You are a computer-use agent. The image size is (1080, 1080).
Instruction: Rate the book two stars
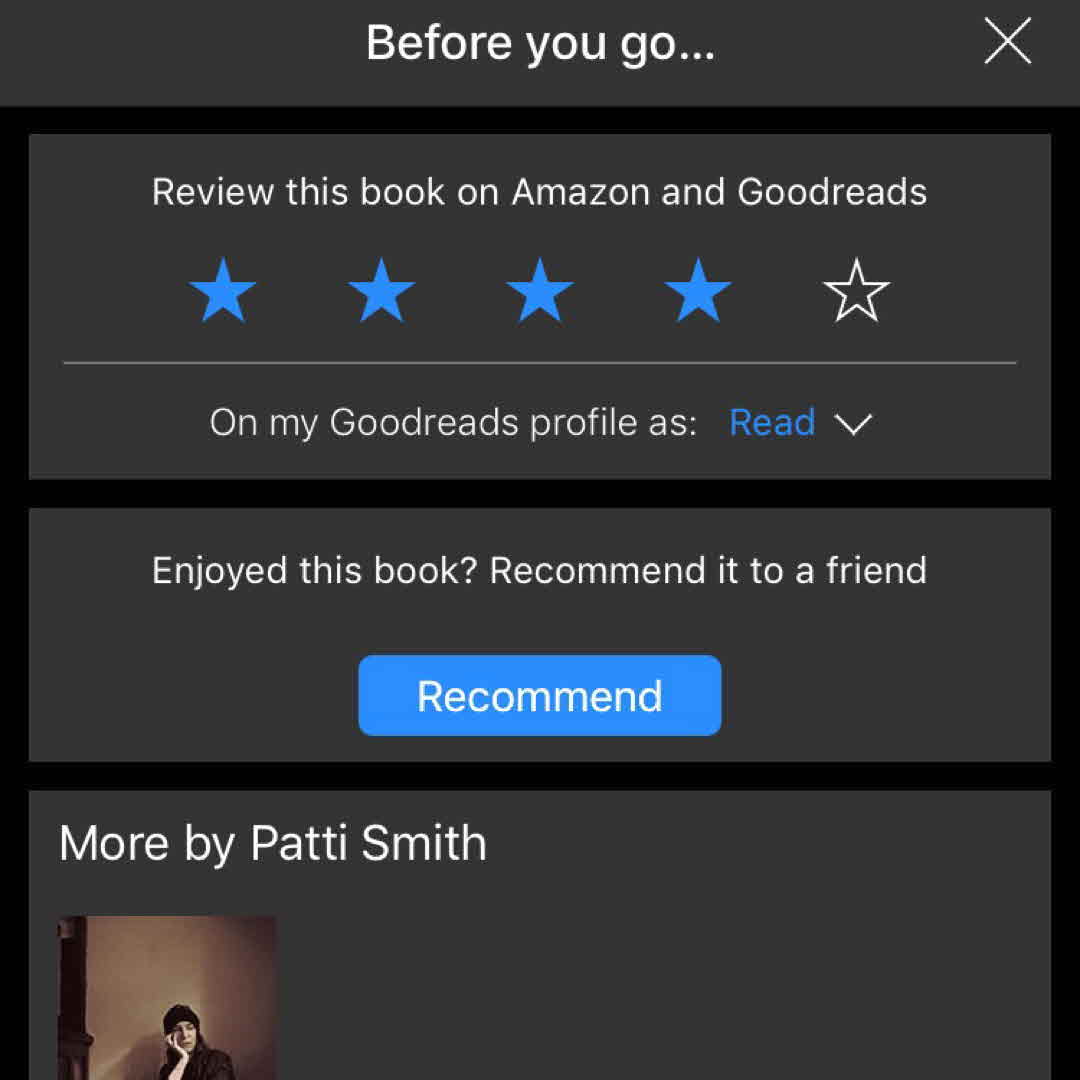[381, 291]
